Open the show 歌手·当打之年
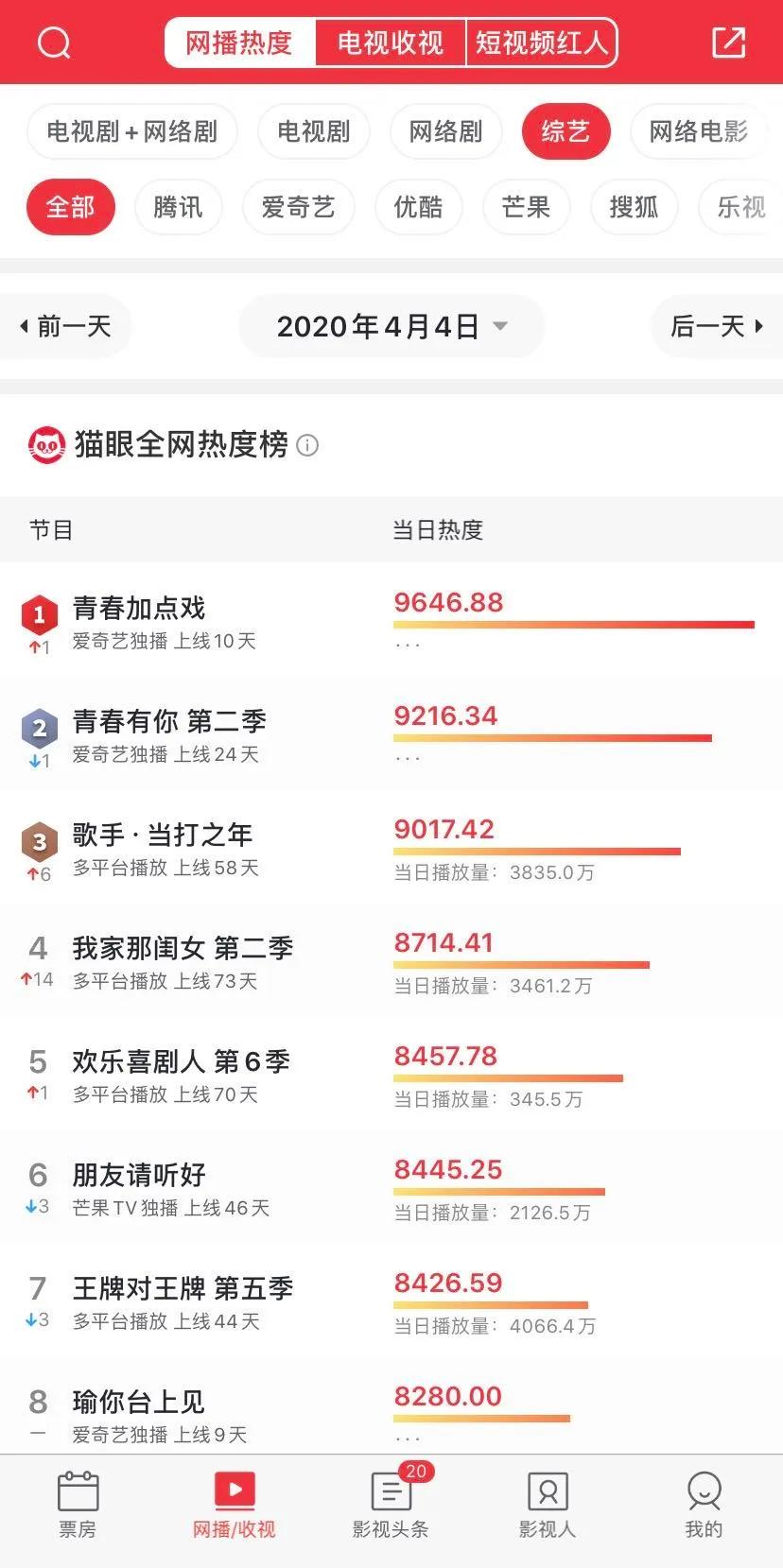The height and width of the screenshot is (1568, 783). coord(163,836)
